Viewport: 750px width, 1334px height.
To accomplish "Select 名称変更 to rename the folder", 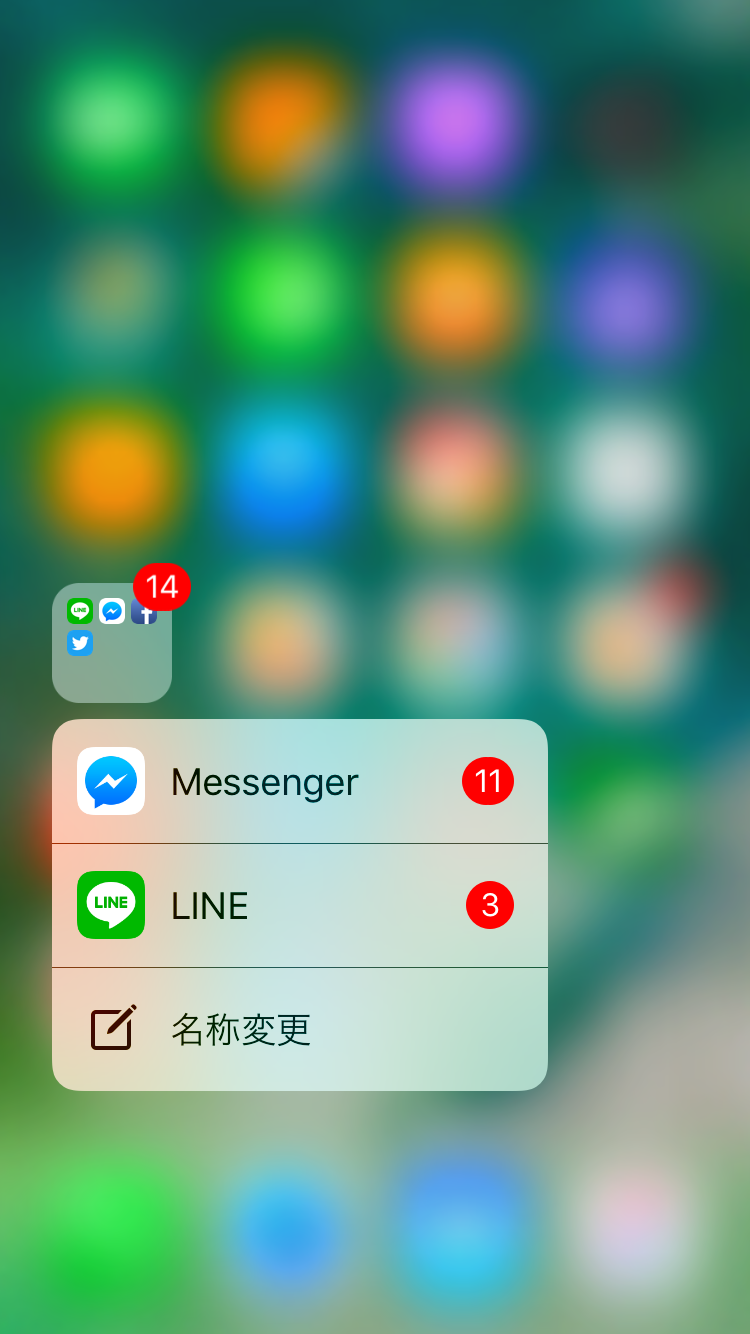I will (x=299, y=1029).
